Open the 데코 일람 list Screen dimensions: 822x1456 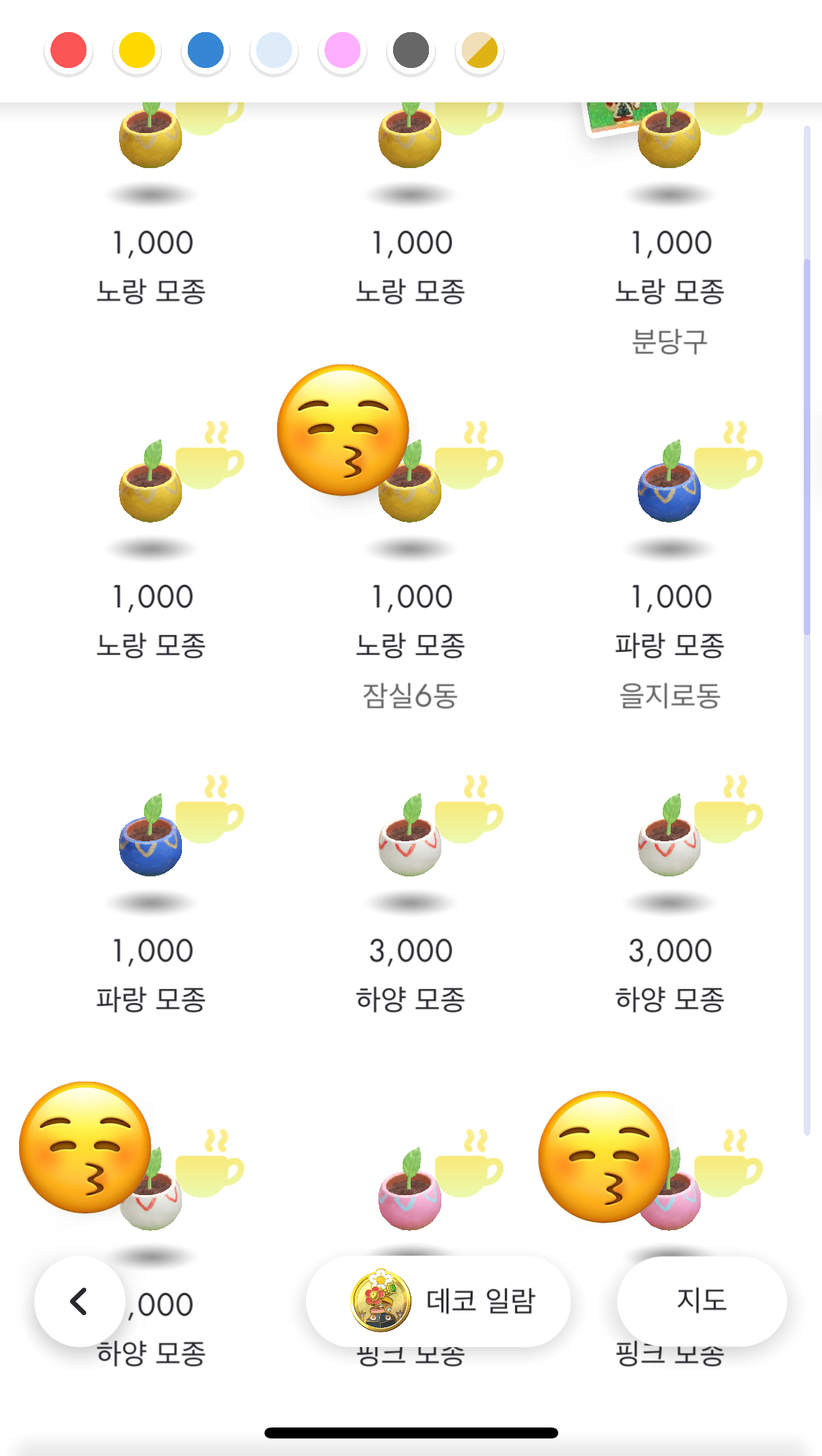pos(438,1301)
